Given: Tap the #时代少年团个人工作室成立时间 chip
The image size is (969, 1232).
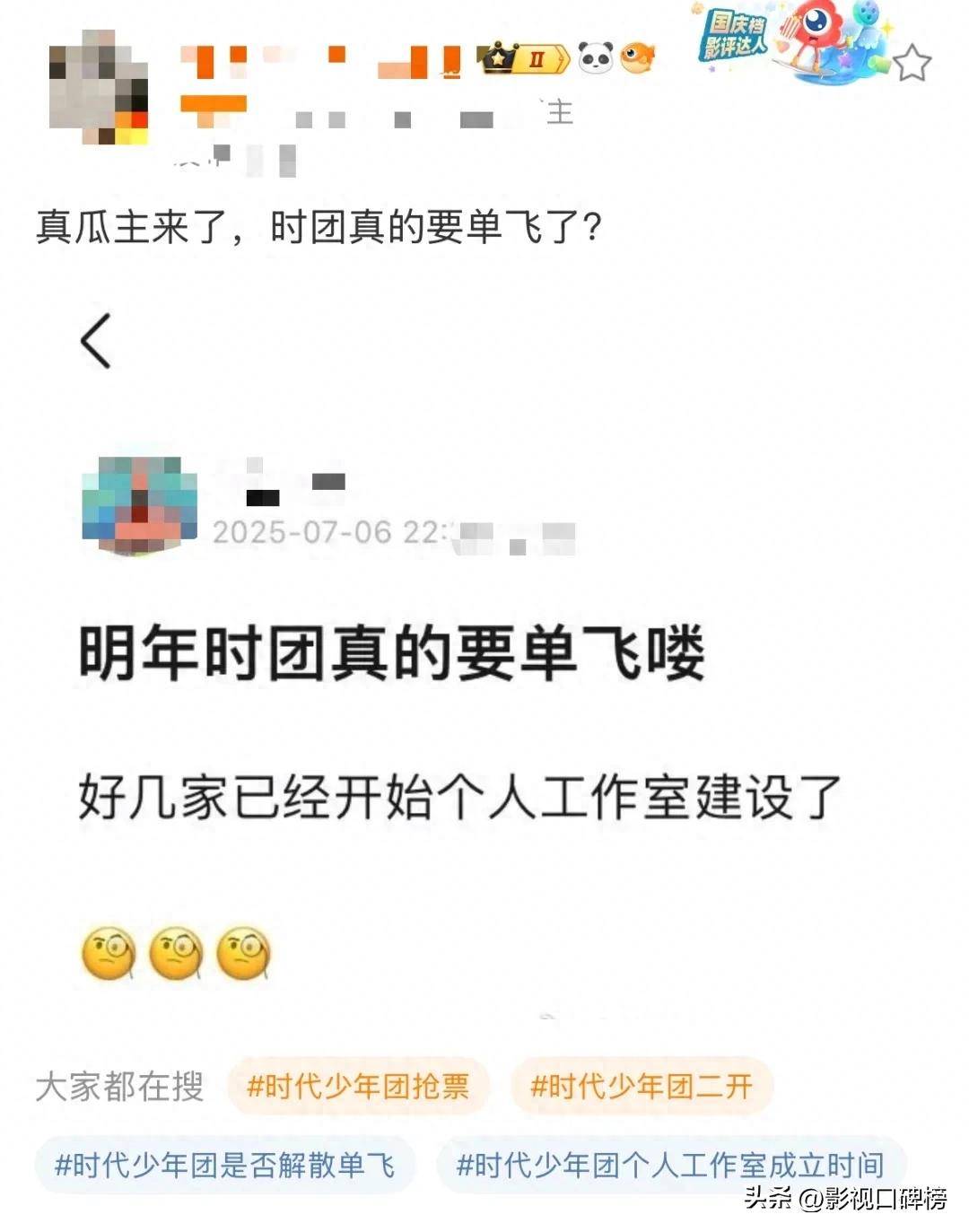Looking at the screenshot, I should 670,1166.
